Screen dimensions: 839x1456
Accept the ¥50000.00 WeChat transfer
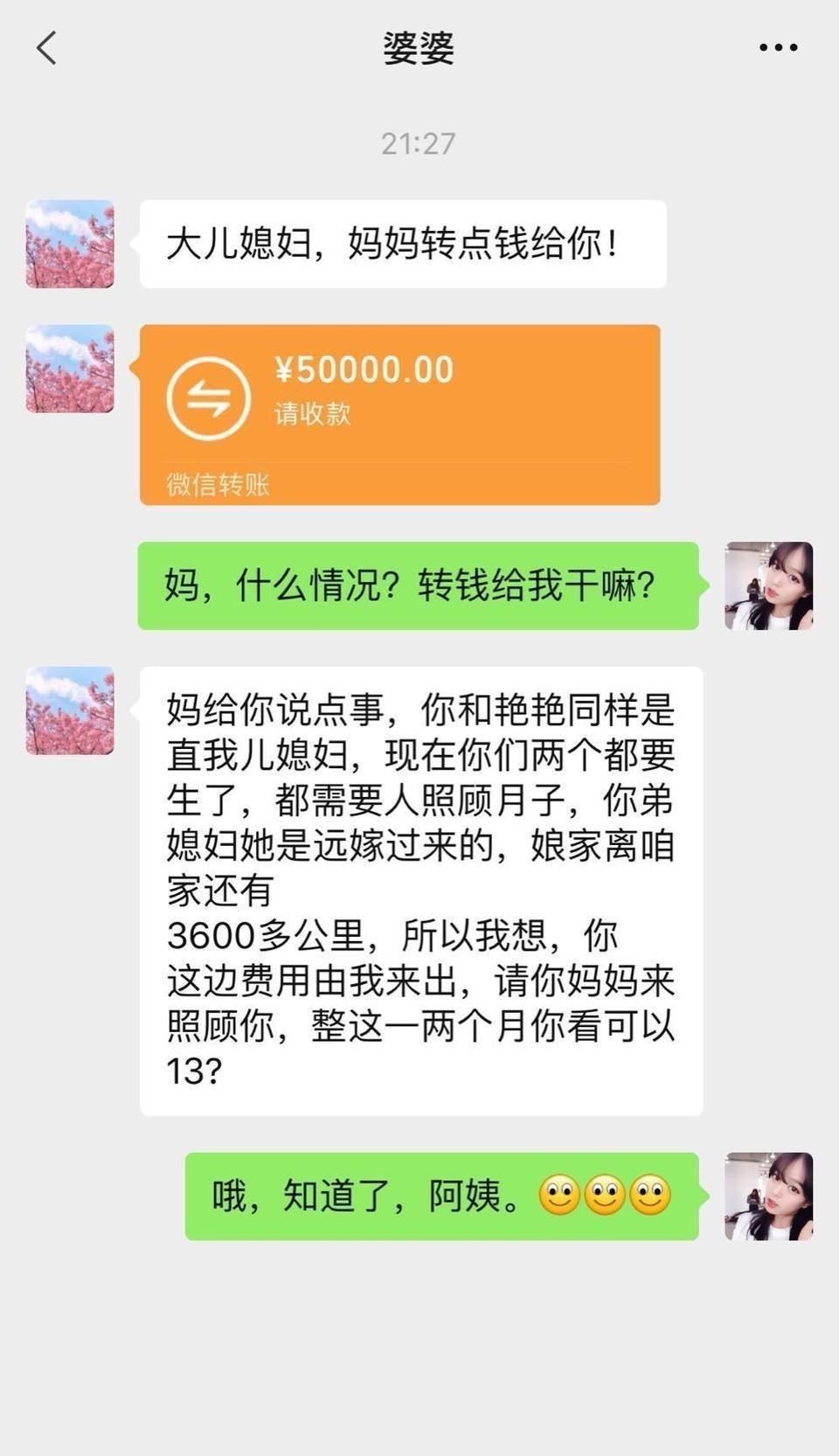tap(399, 414)
